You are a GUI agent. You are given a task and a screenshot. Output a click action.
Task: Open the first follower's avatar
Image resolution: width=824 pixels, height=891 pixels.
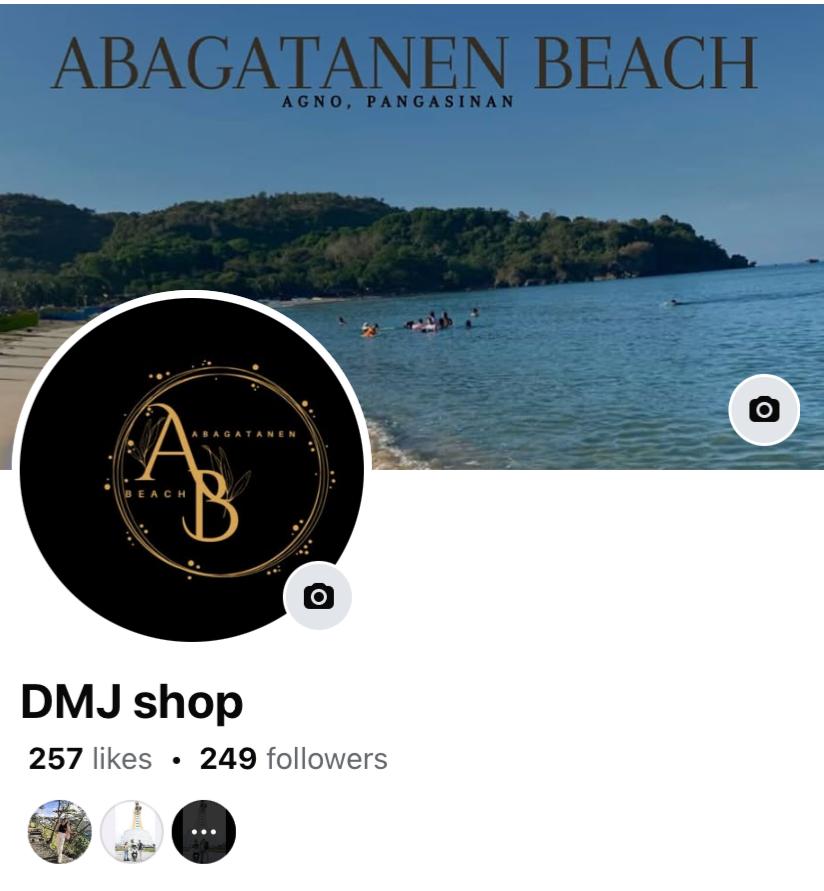[59, 831]
